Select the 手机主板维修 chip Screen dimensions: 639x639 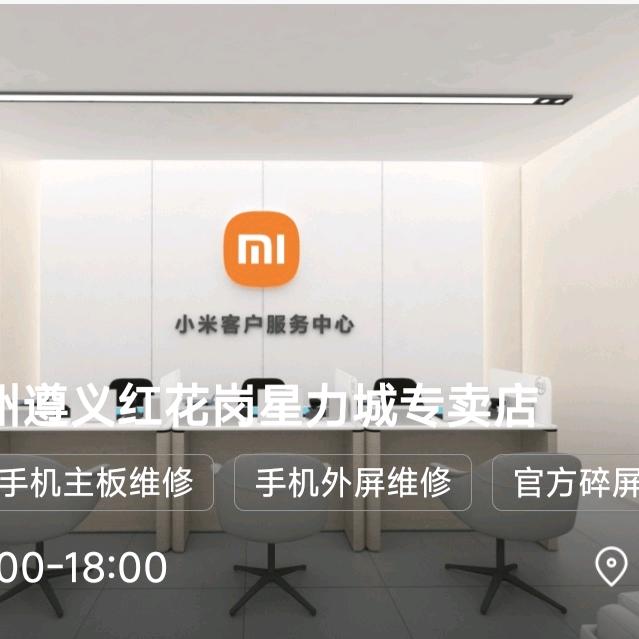(x=107, y=483)
